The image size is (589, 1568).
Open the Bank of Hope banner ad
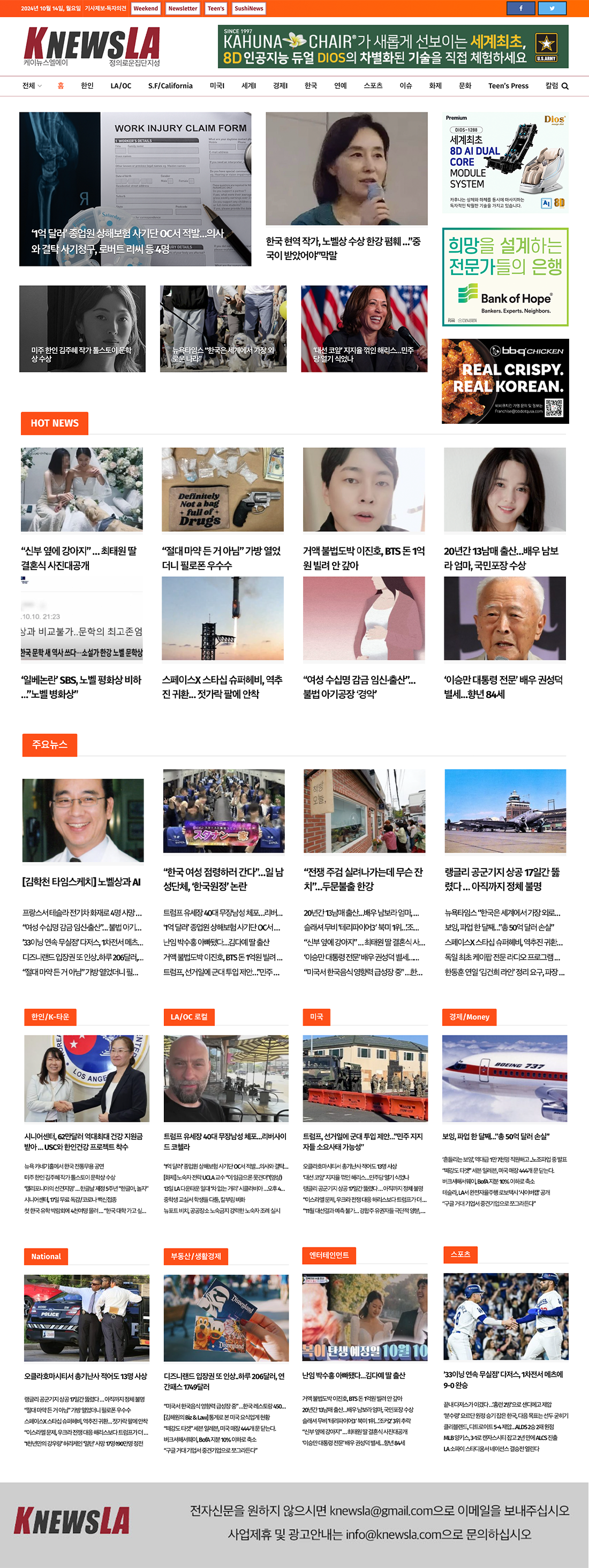pyautogui.click(x=505, y=277)
